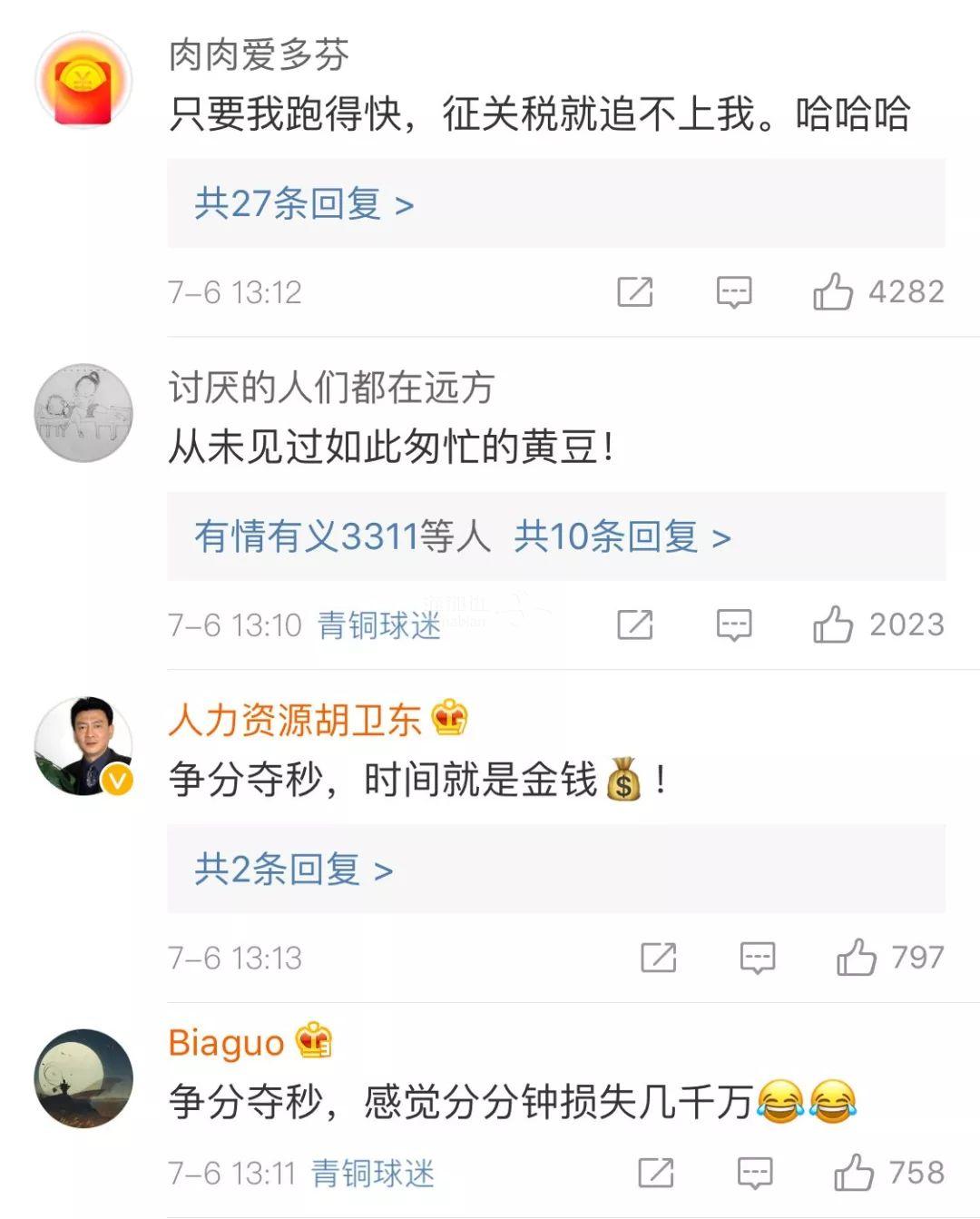This screenshot has height=1219, width=980.
Task: Expand the 共27条回复 replies
Action: pos(304,204)
